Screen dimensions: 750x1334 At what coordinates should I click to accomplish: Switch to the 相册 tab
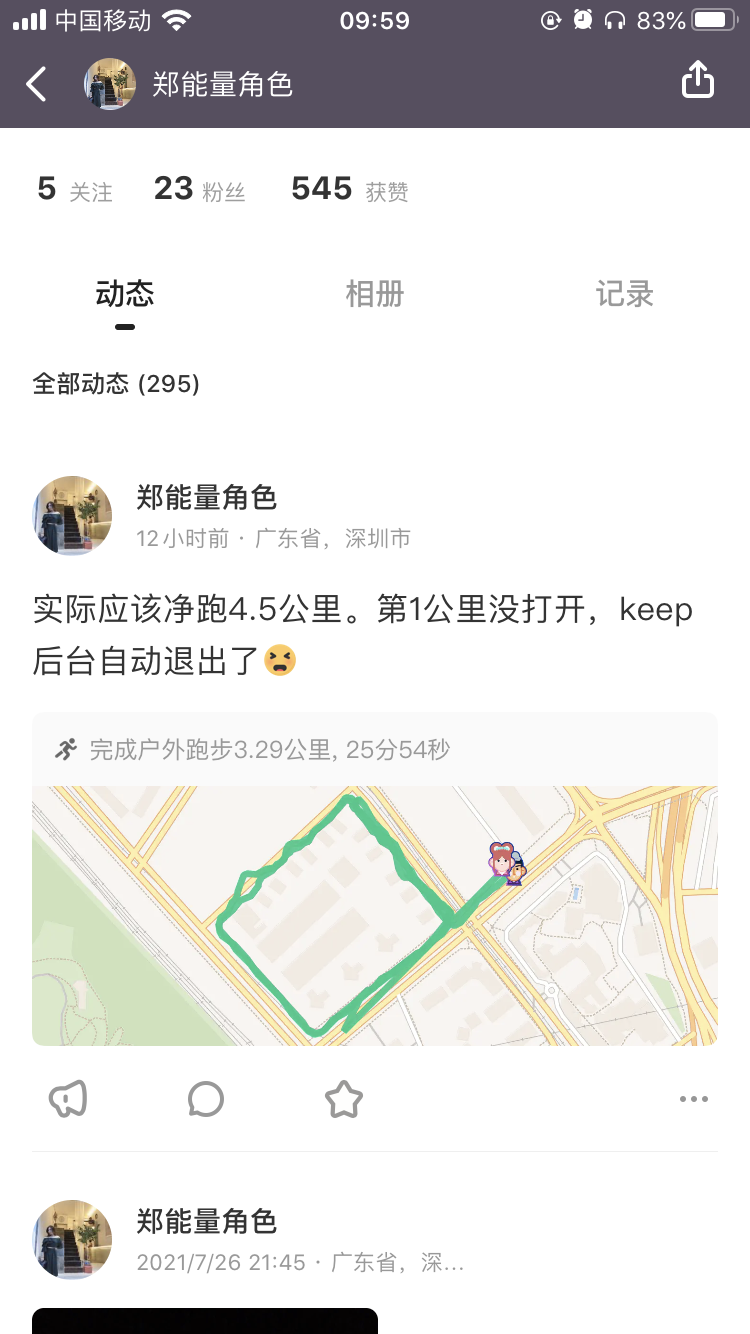pos(375,294)
